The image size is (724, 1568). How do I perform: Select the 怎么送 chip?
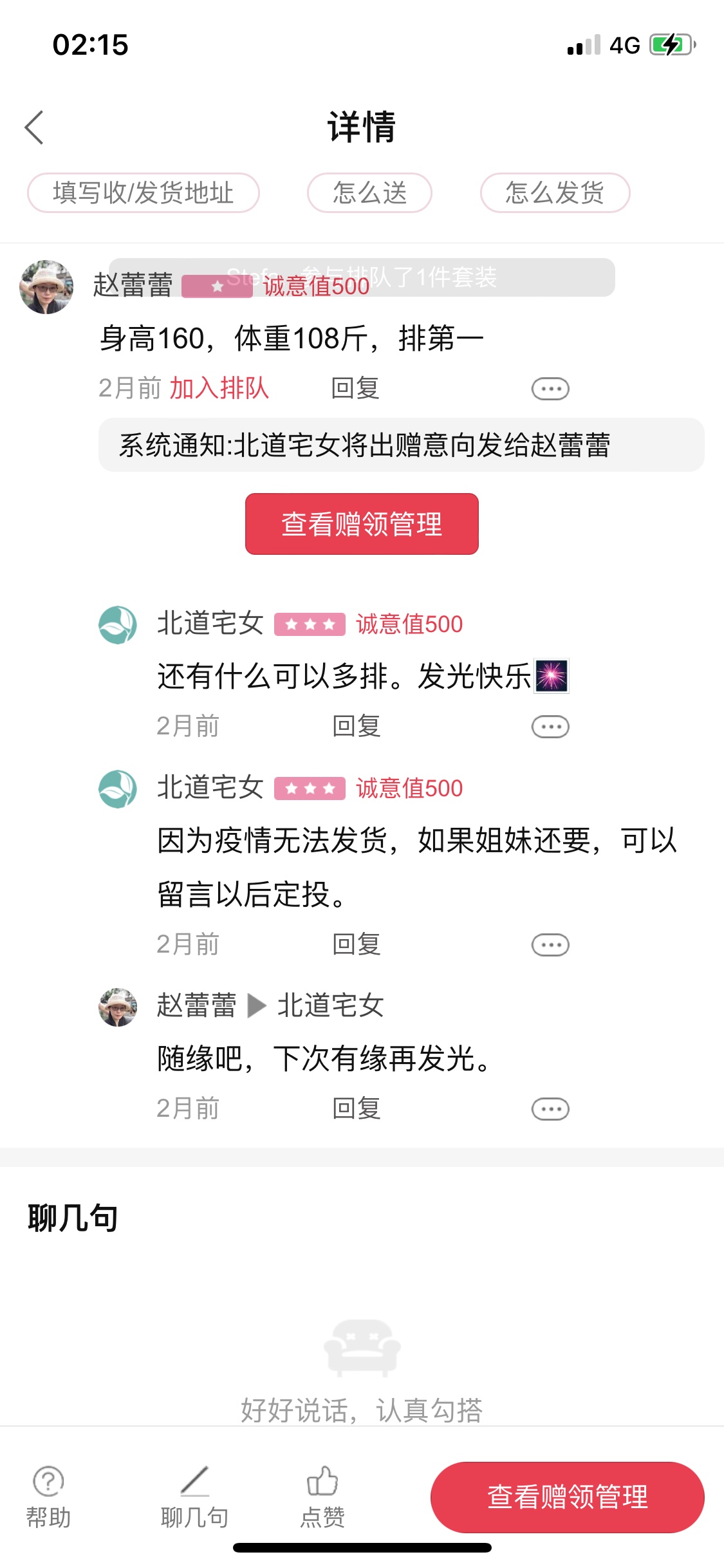point(369,192)
